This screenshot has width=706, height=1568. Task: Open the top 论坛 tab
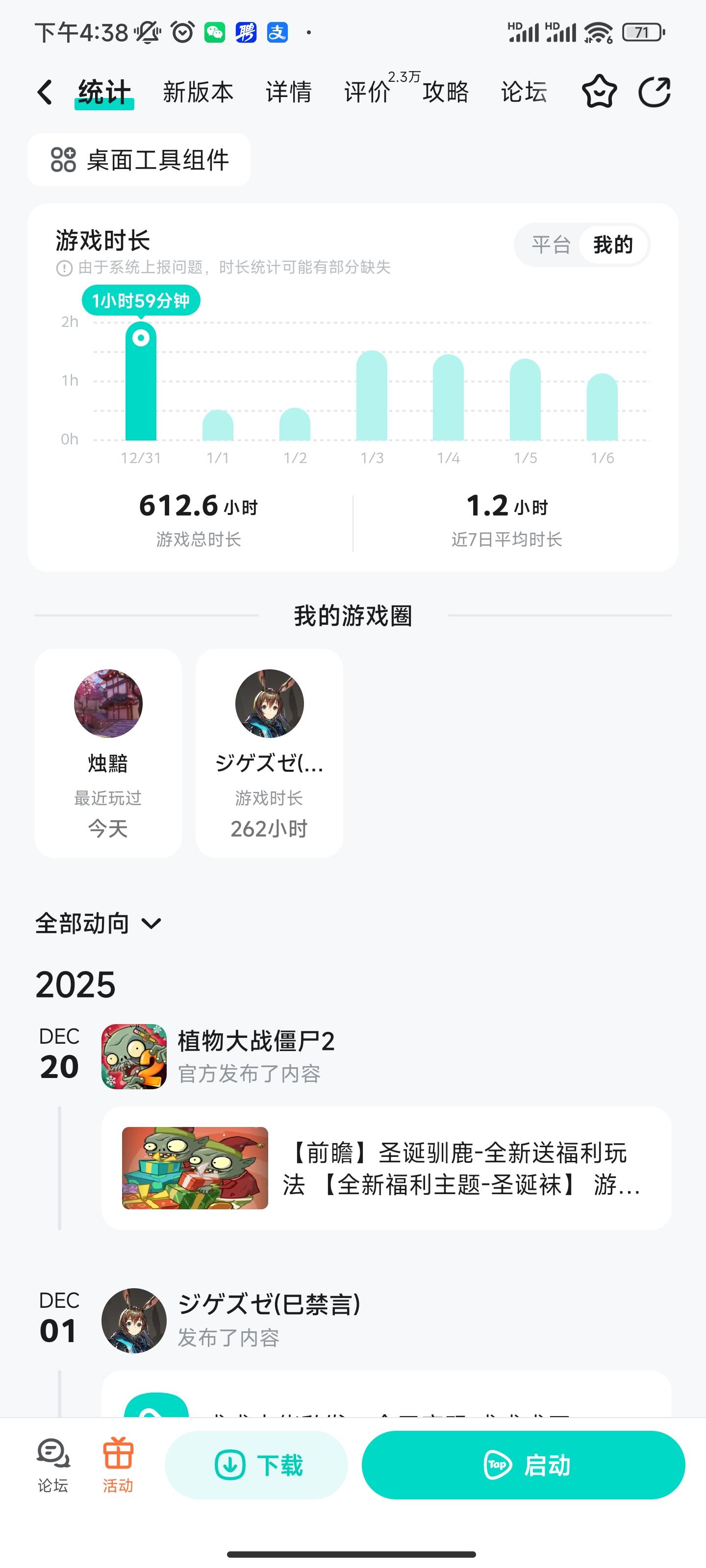tap(524, 93)
